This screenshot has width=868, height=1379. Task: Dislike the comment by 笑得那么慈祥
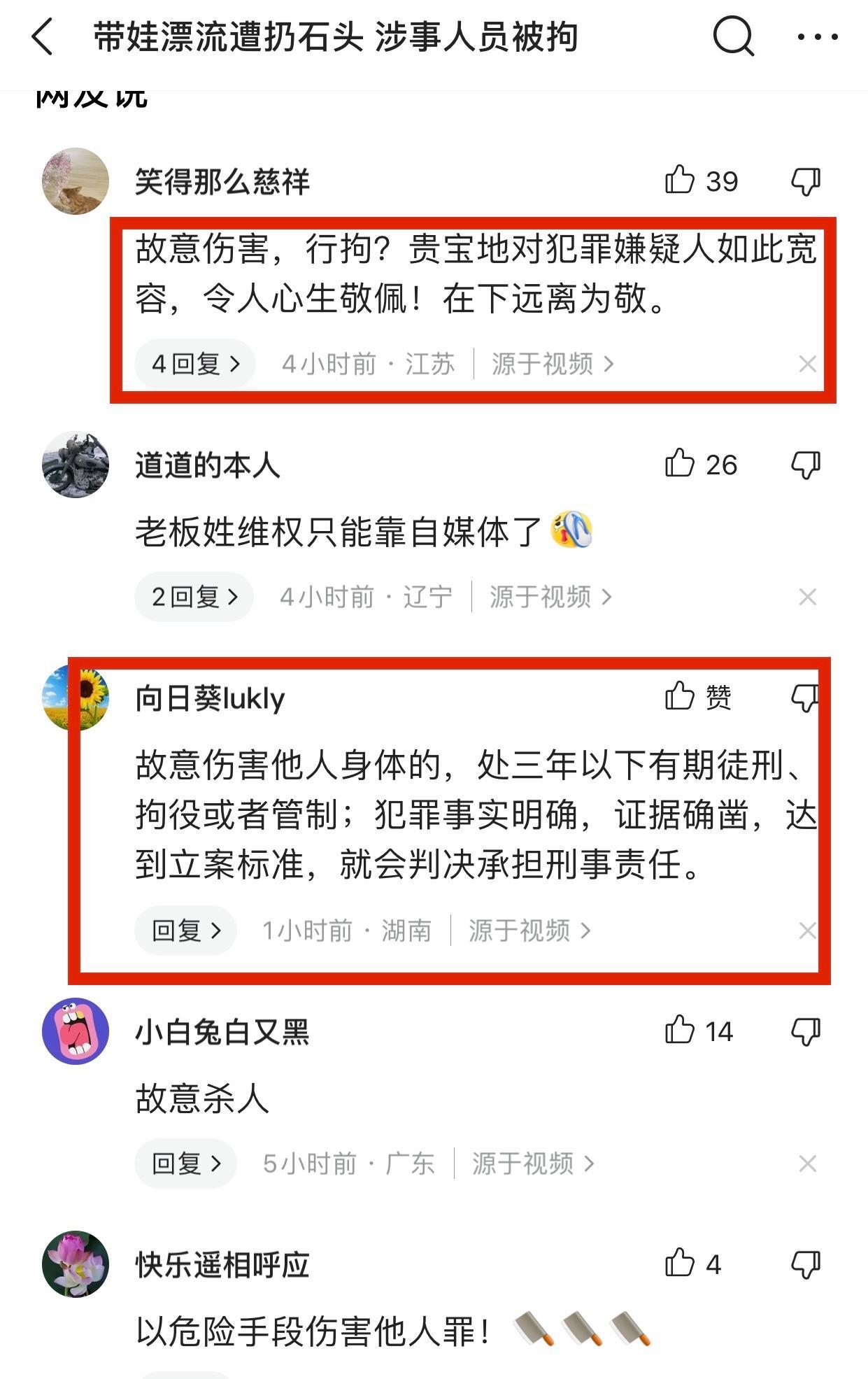(x=806, y=181)
